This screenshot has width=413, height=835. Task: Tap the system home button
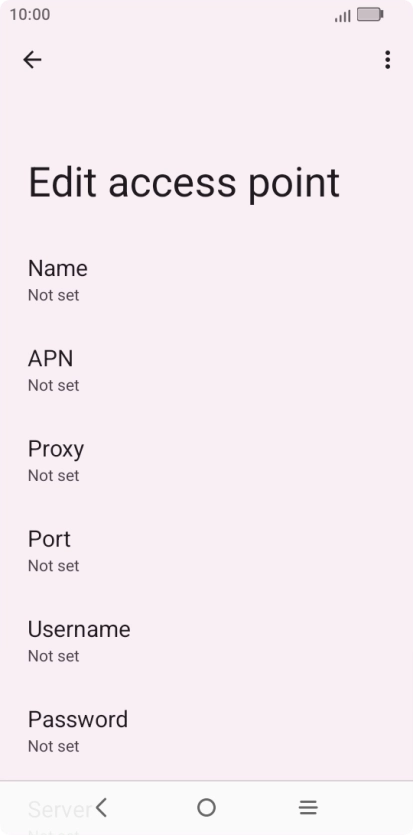[206, 808]
